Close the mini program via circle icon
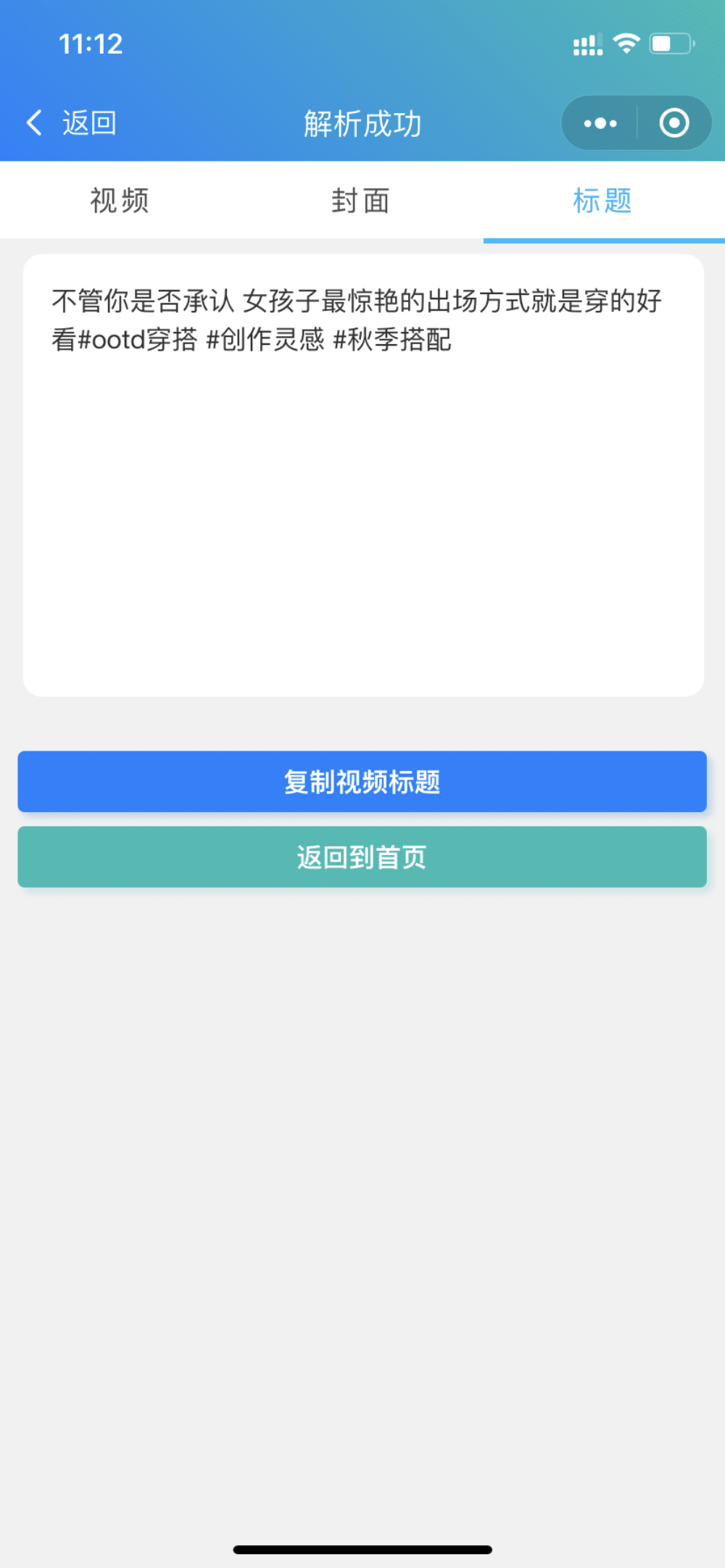Screen dimensions: 725x1568 coord(674,123)
